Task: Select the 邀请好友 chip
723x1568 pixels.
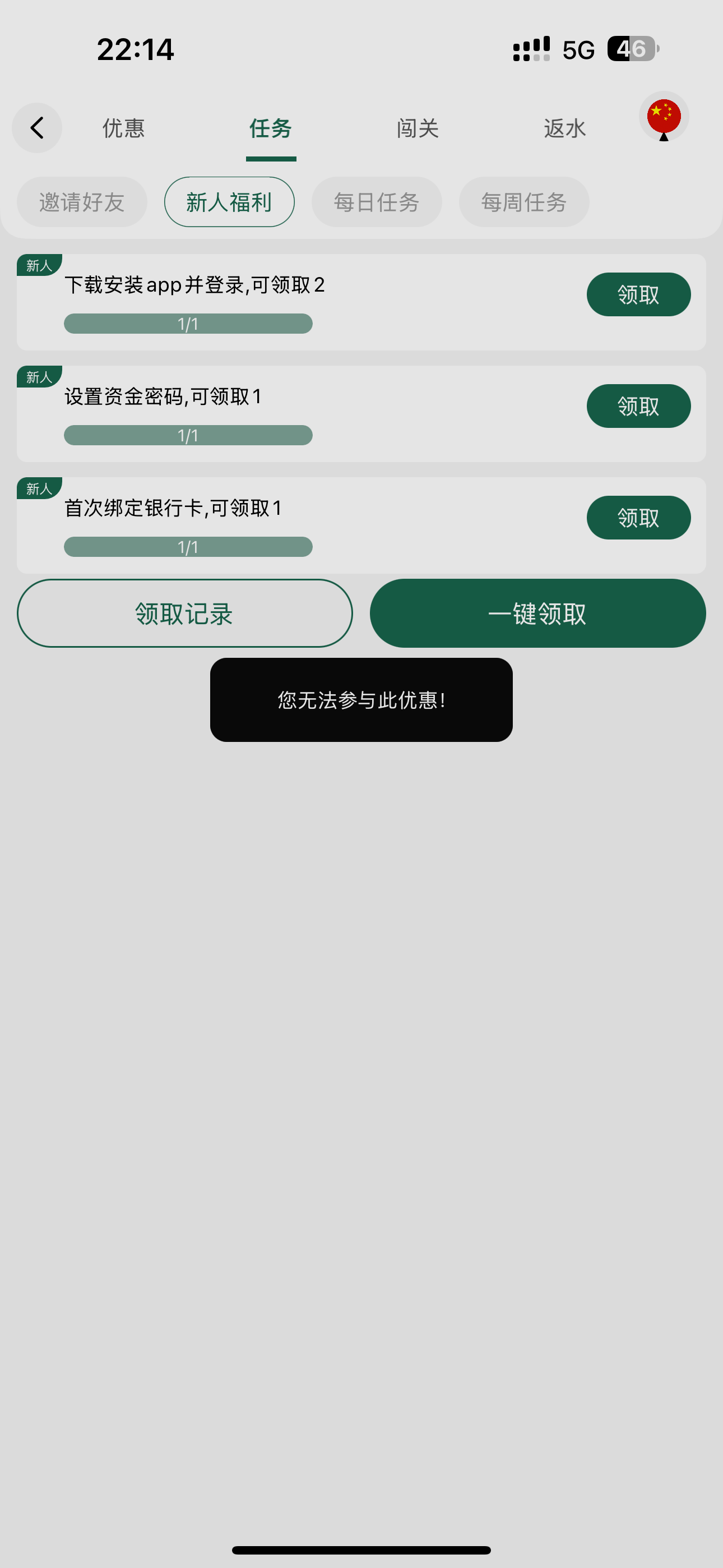Action: tap(82, 202)
